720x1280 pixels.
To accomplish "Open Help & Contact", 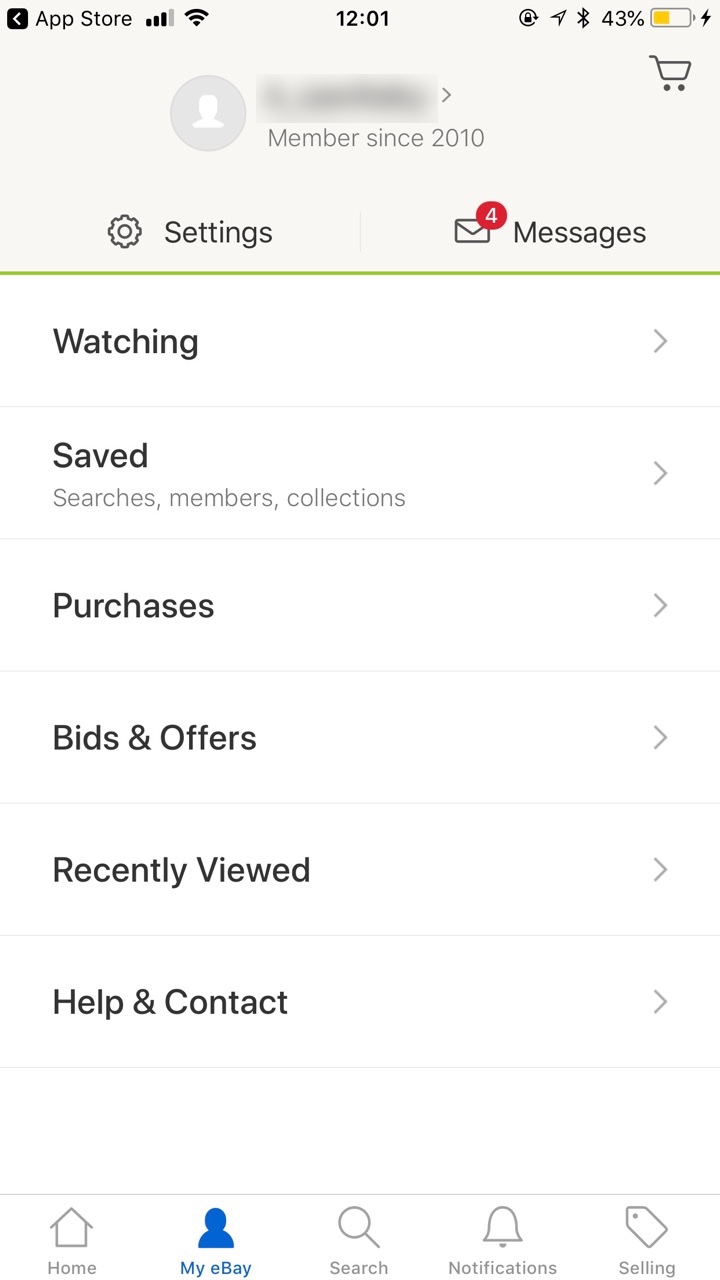I will click(x=360, y=1001).
